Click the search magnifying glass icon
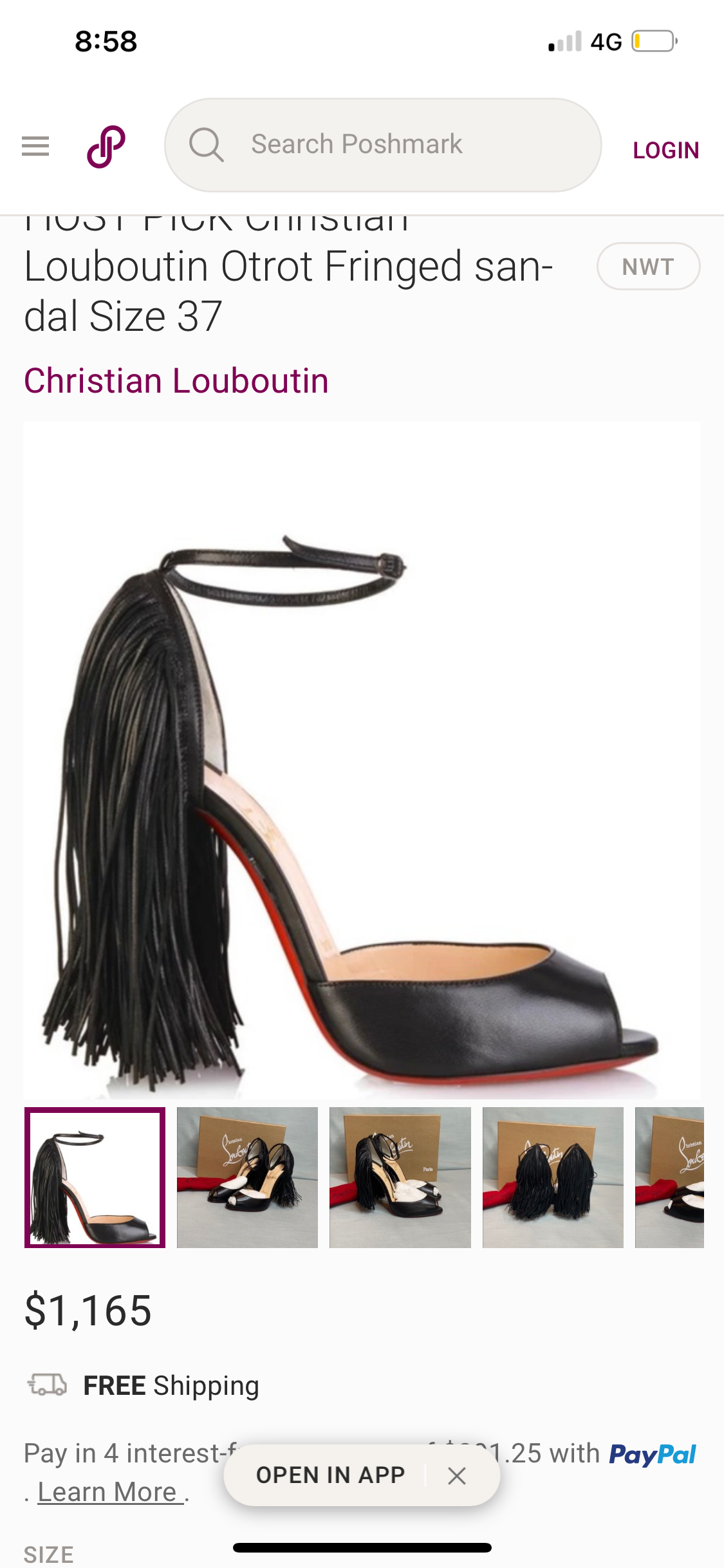The image size is (724, 1568). 206,144
